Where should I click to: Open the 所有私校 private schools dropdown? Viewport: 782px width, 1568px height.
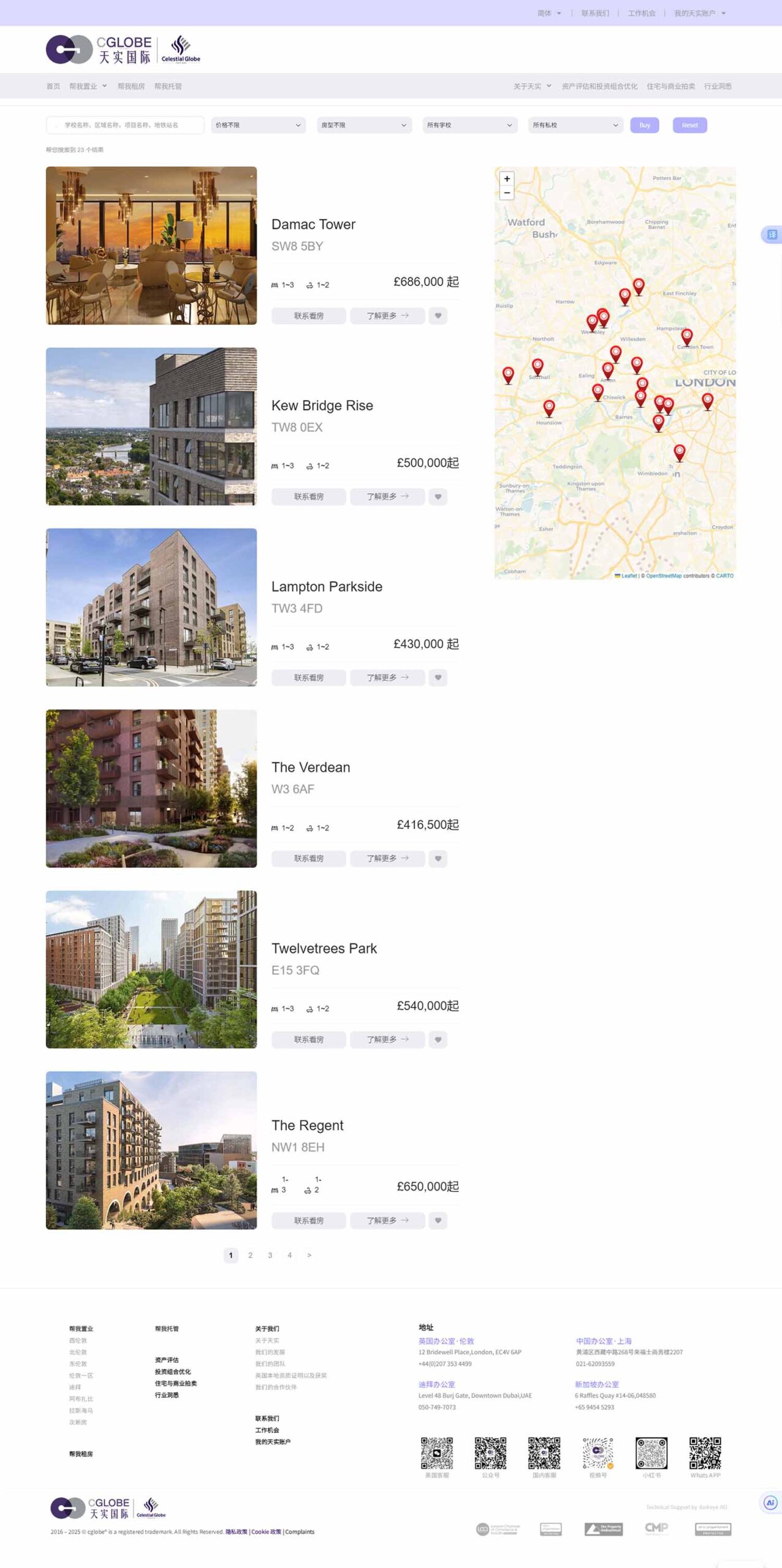click(575, 125)
